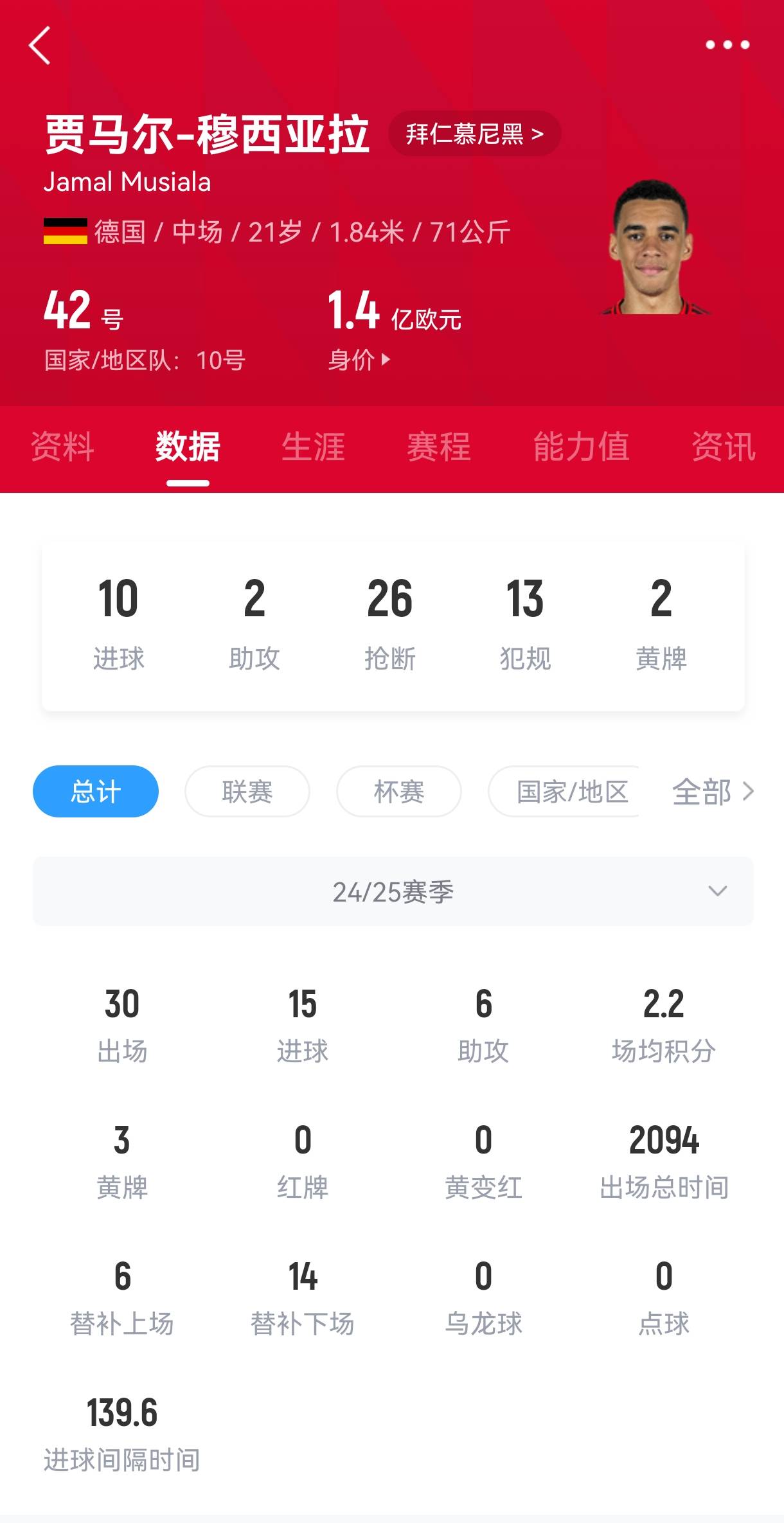Image resolution: width=784 pixels, height=1523 pixels.
Task: Open the 能力值 tab
Action: [580, 447]
